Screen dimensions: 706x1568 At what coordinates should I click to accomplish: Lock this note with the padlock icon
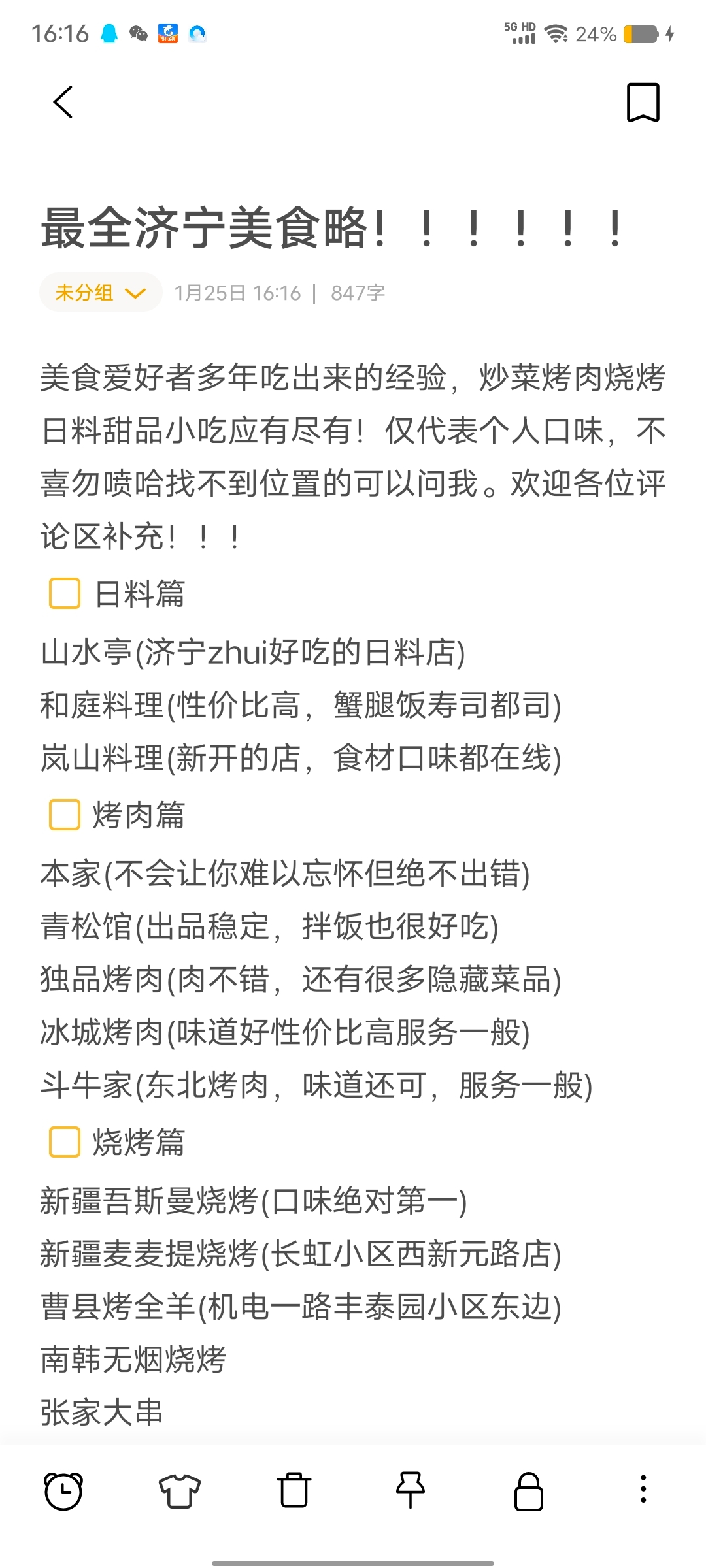pyautogui.click(x=528, y=1492)
